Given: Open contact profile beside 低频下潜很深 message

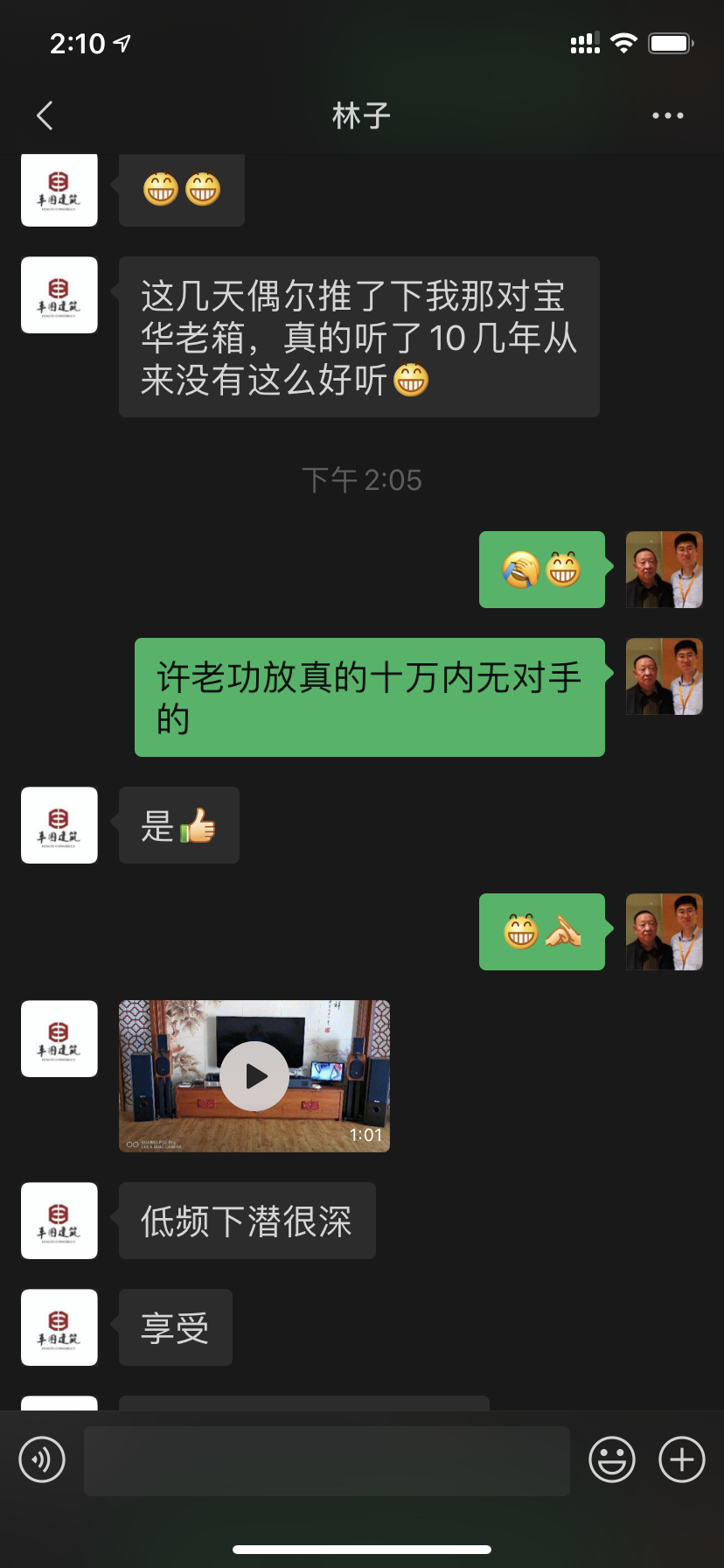Looking at the screenshot, I should click(59, 1221).
